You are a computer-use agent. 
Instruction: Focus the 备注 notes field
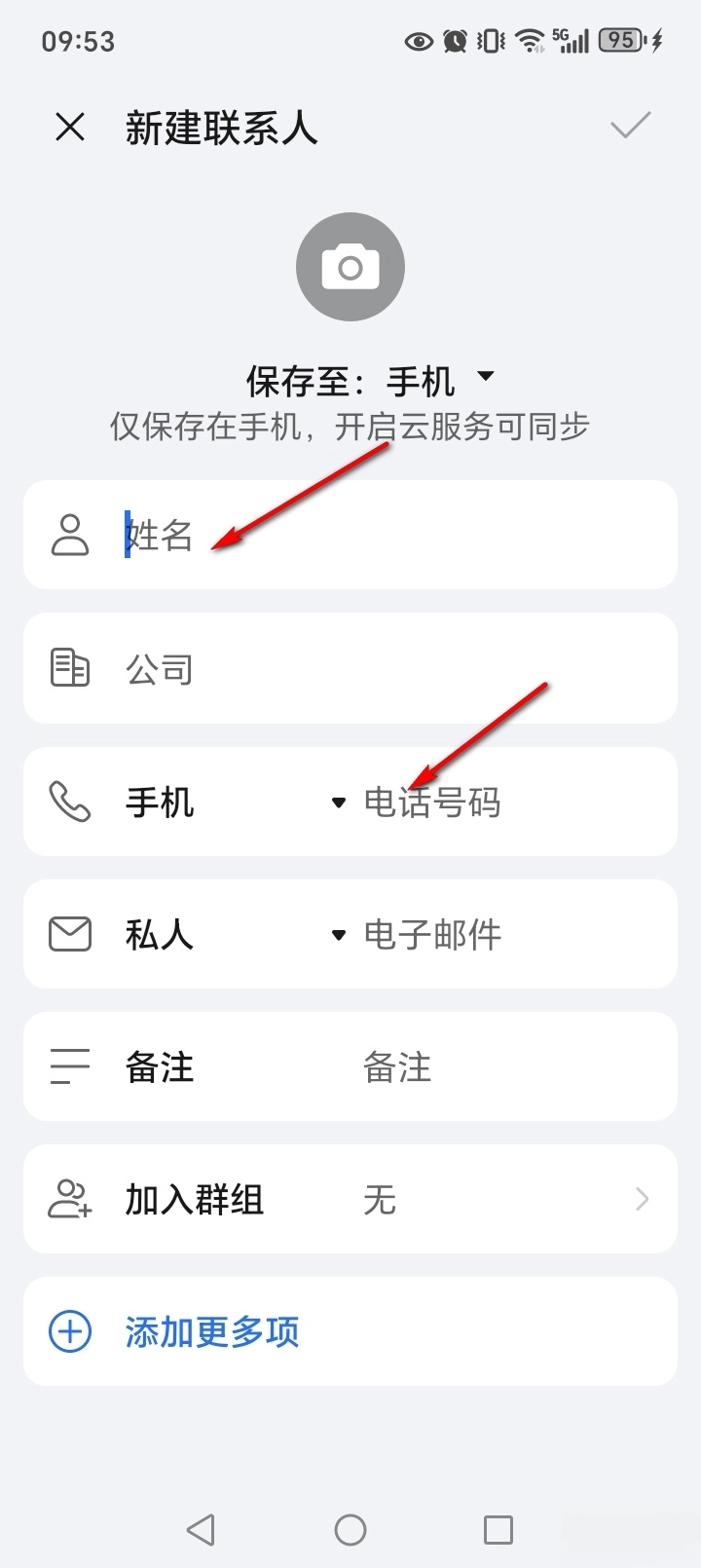(x=506, y=1067)
